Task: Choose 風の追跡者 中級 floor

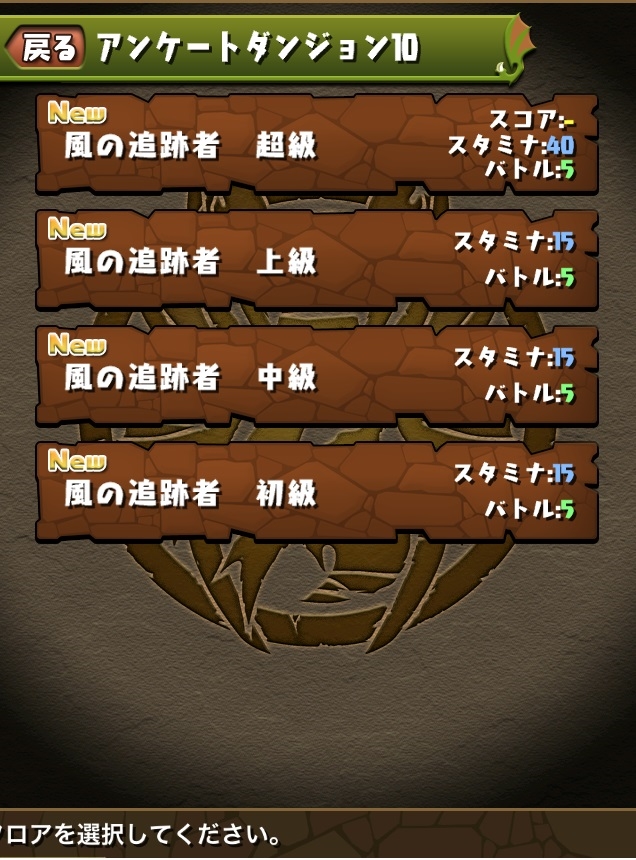Action: 316,376
